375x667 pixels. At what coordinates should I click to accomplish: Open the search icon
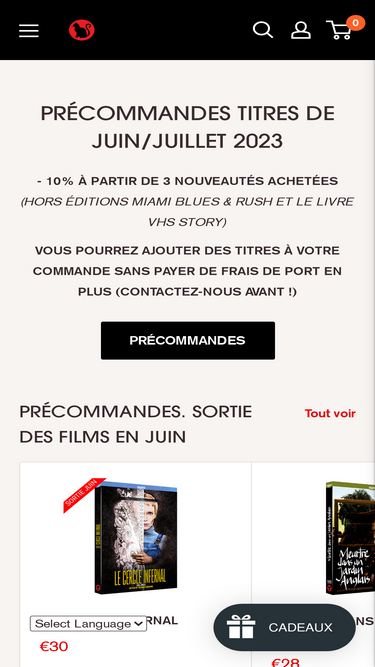coord(263,30)
